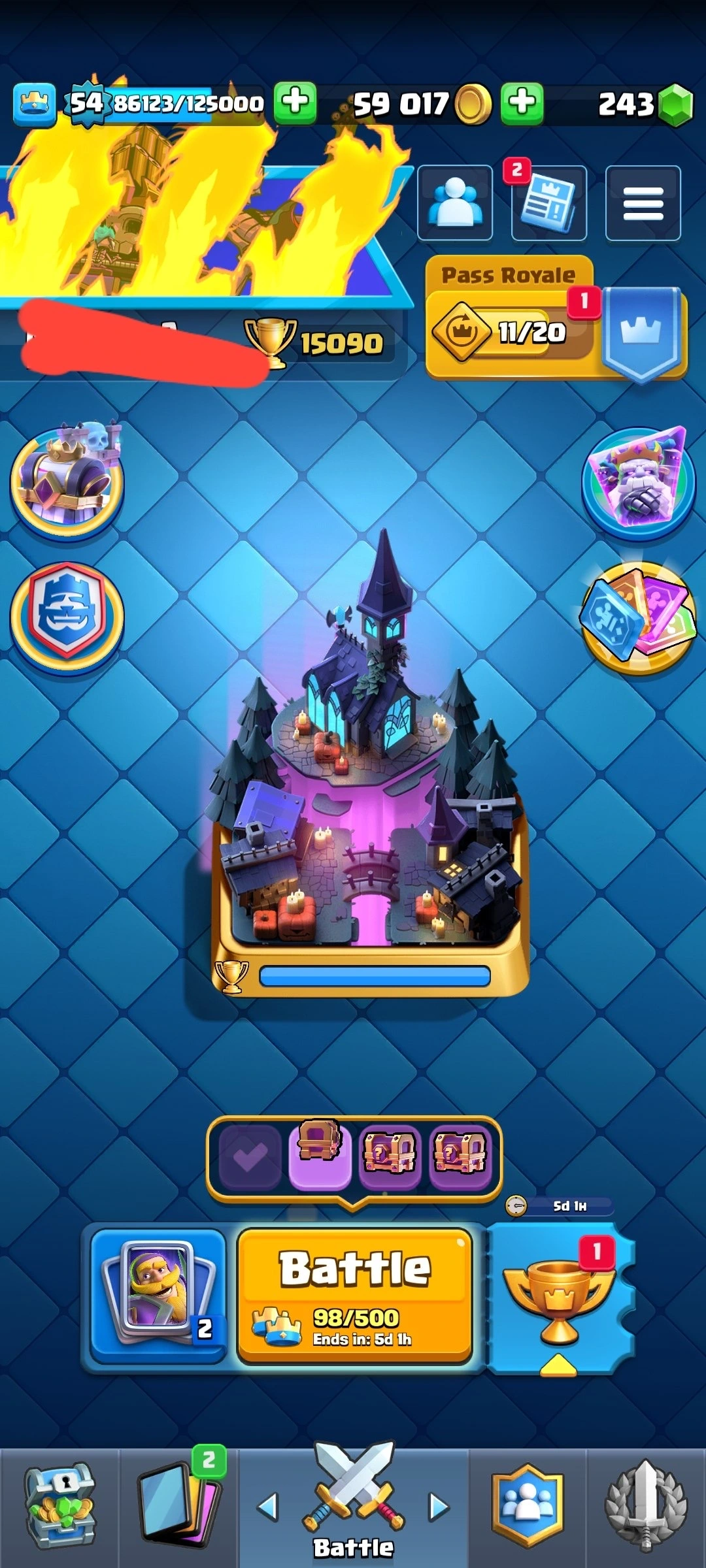This screenshot has height=1568, width=706.
Task: Open the purple king event icon
Action: [67, 480]
